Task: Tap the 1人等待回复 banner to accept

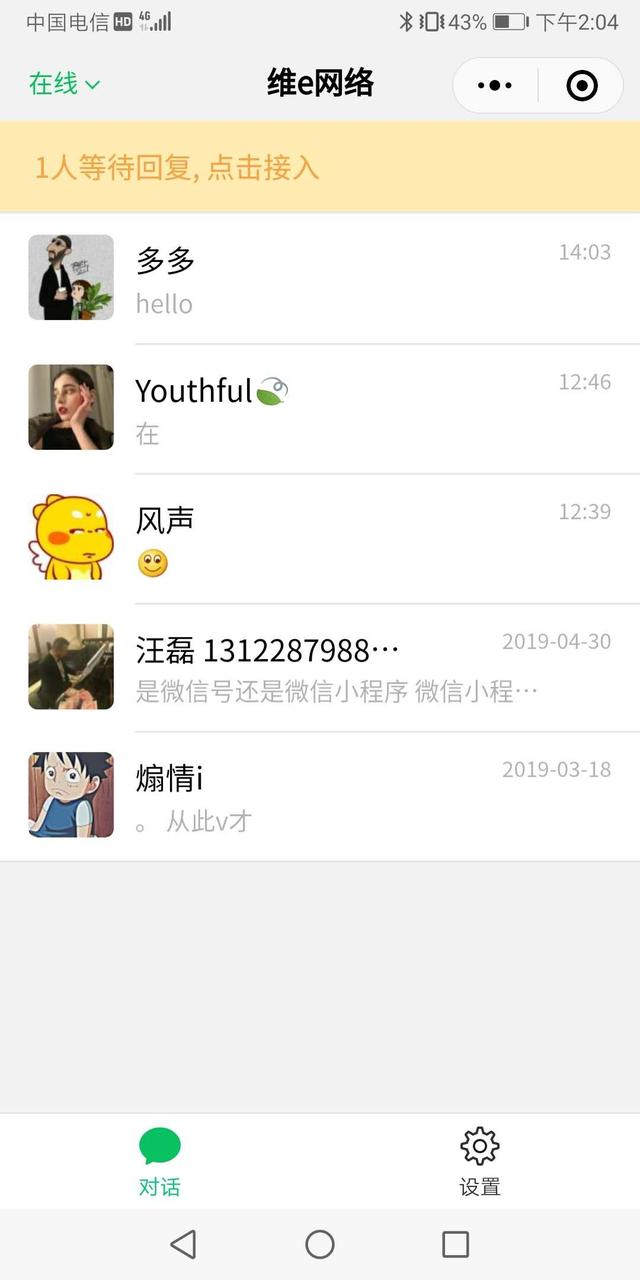Action: [x=320, y=167]
